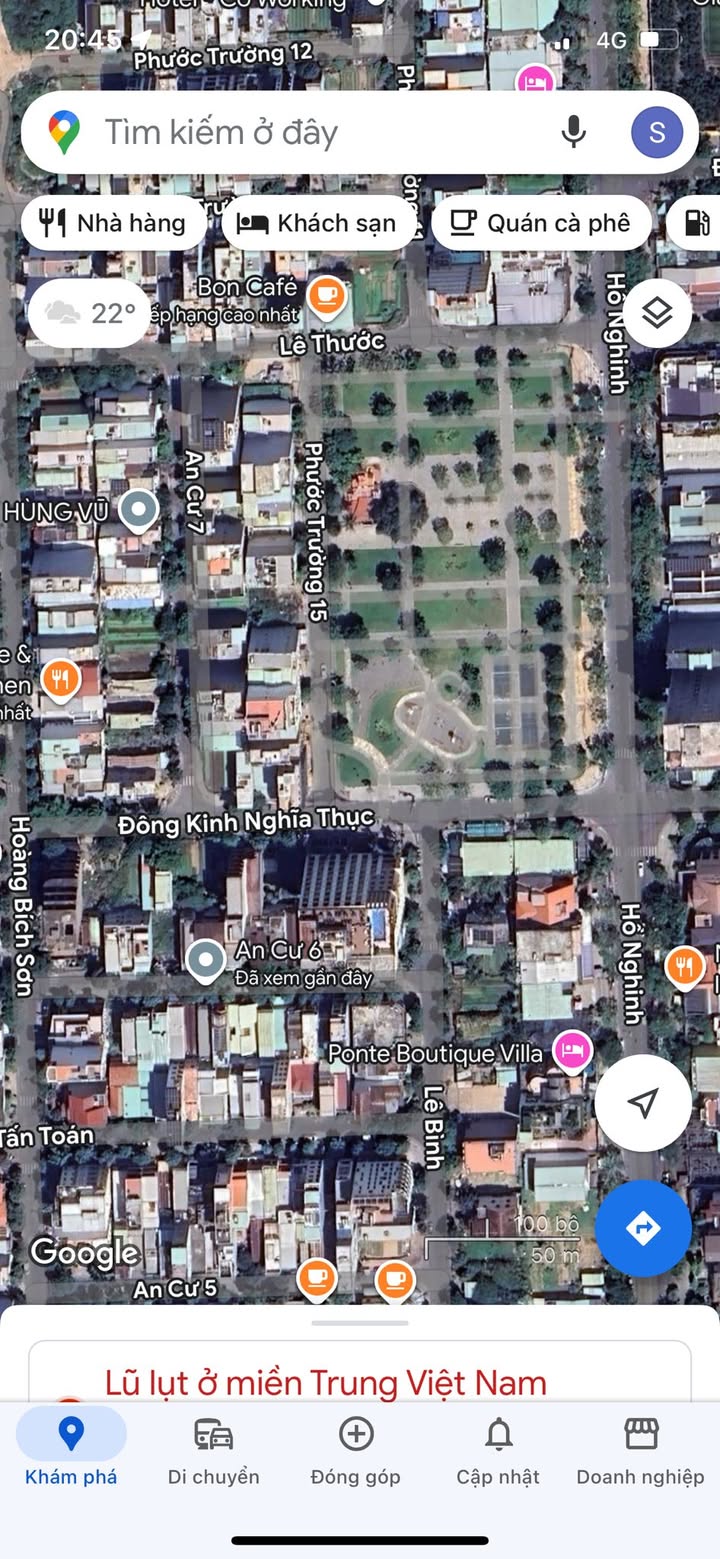Go to the Khám phá tab

71,1449
